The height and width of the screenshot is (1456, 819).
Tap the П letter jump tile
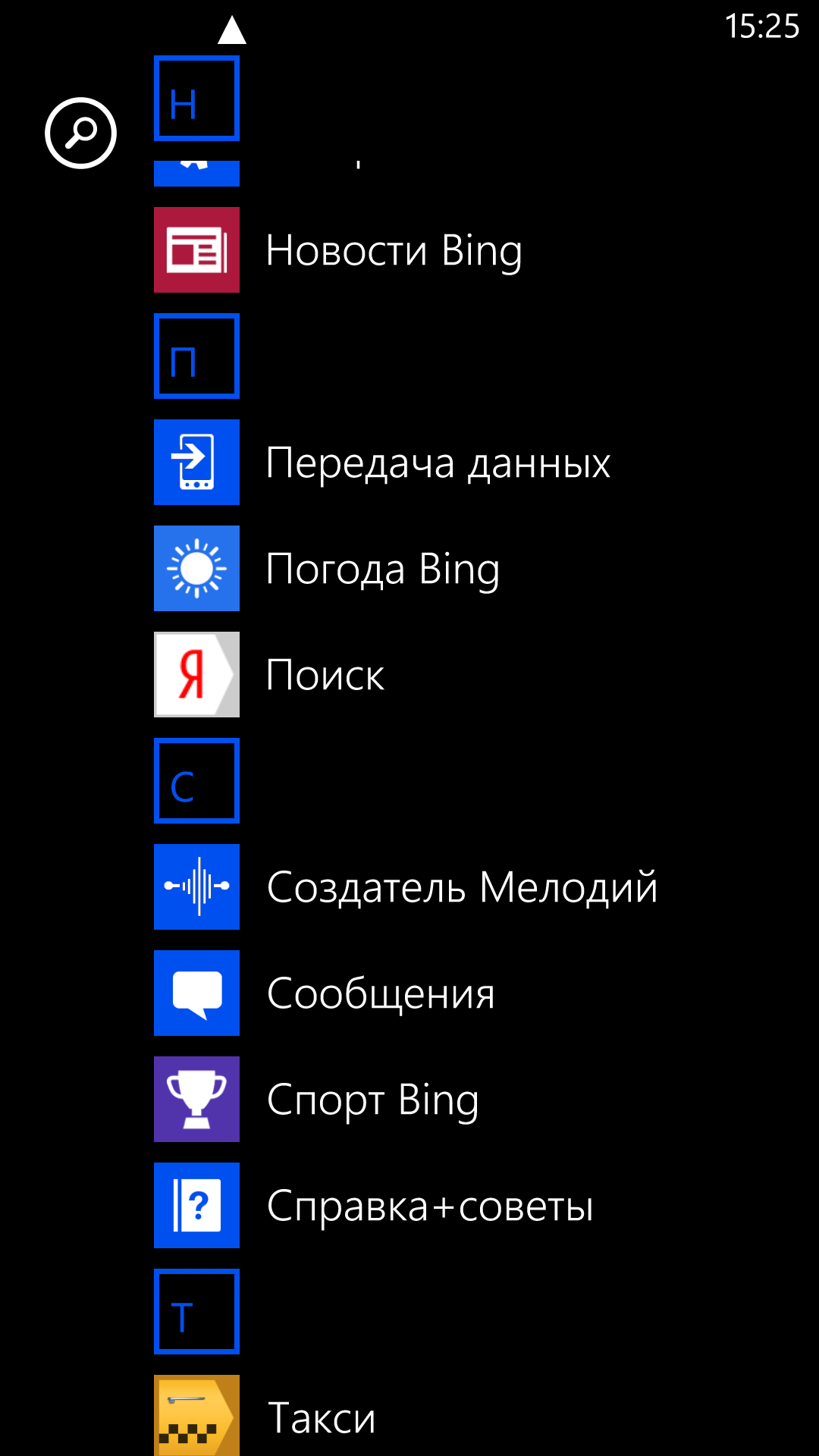click(x=196, y=356)
